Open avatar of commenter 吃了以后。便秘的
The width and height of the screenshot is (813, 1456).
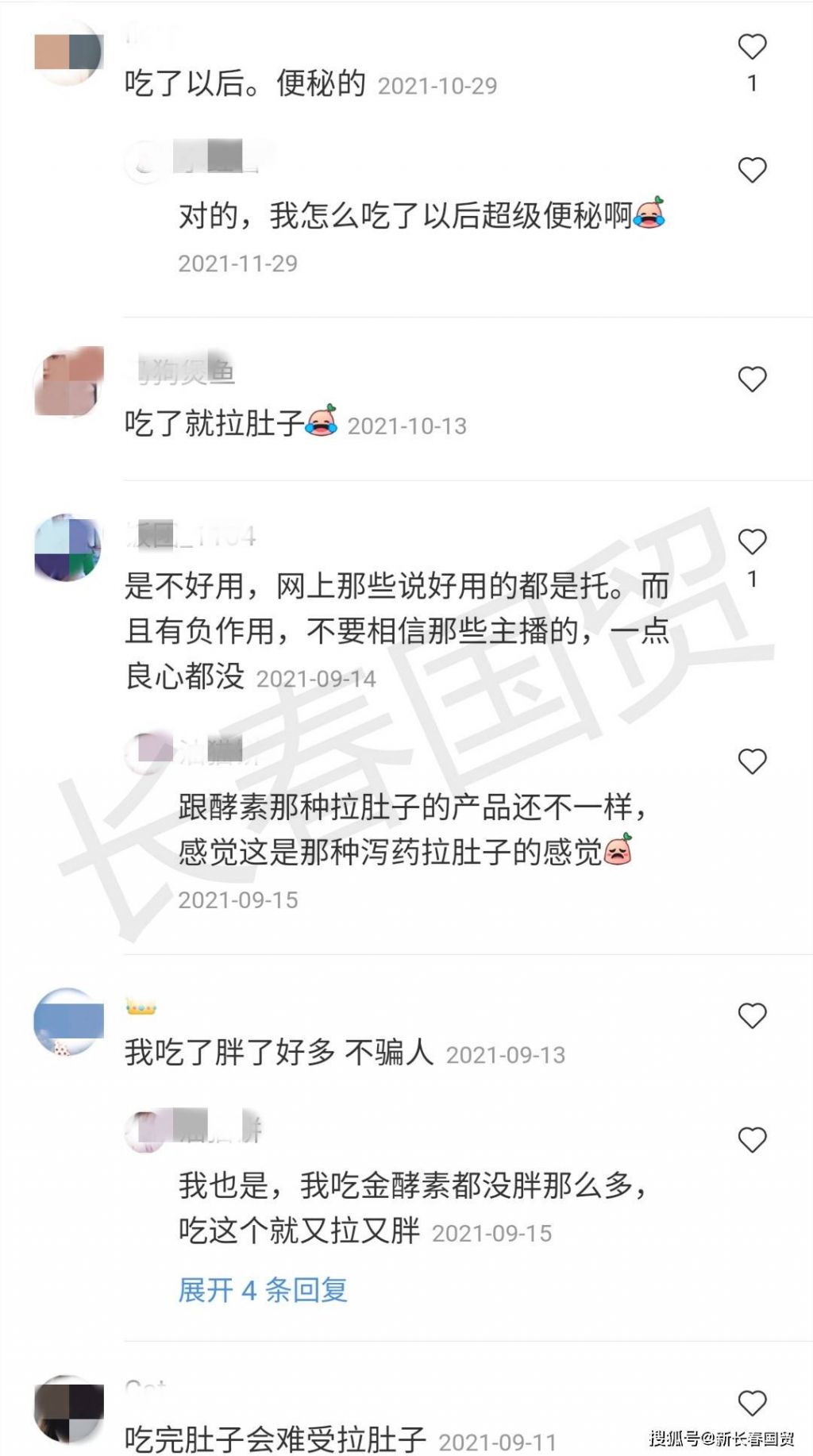click(68, 52)
